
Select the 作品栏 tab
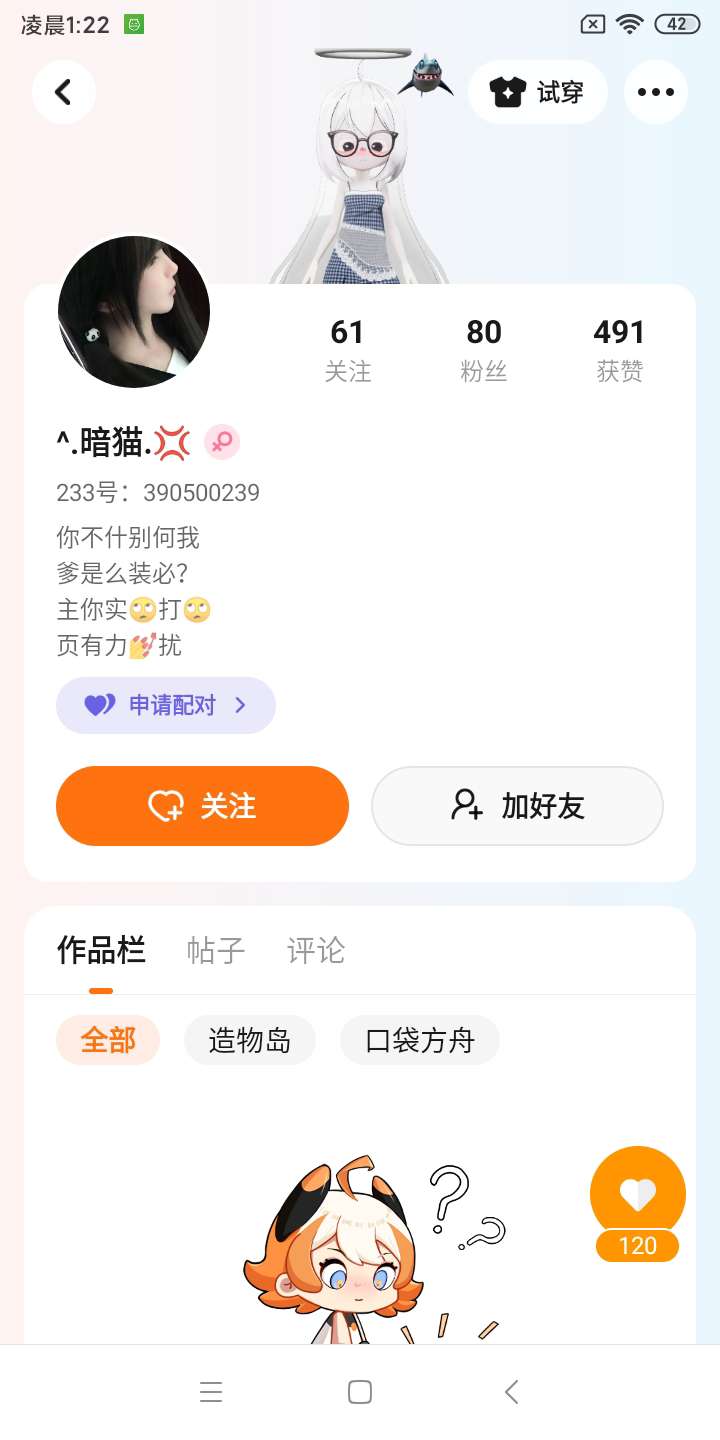pos(101,950)
